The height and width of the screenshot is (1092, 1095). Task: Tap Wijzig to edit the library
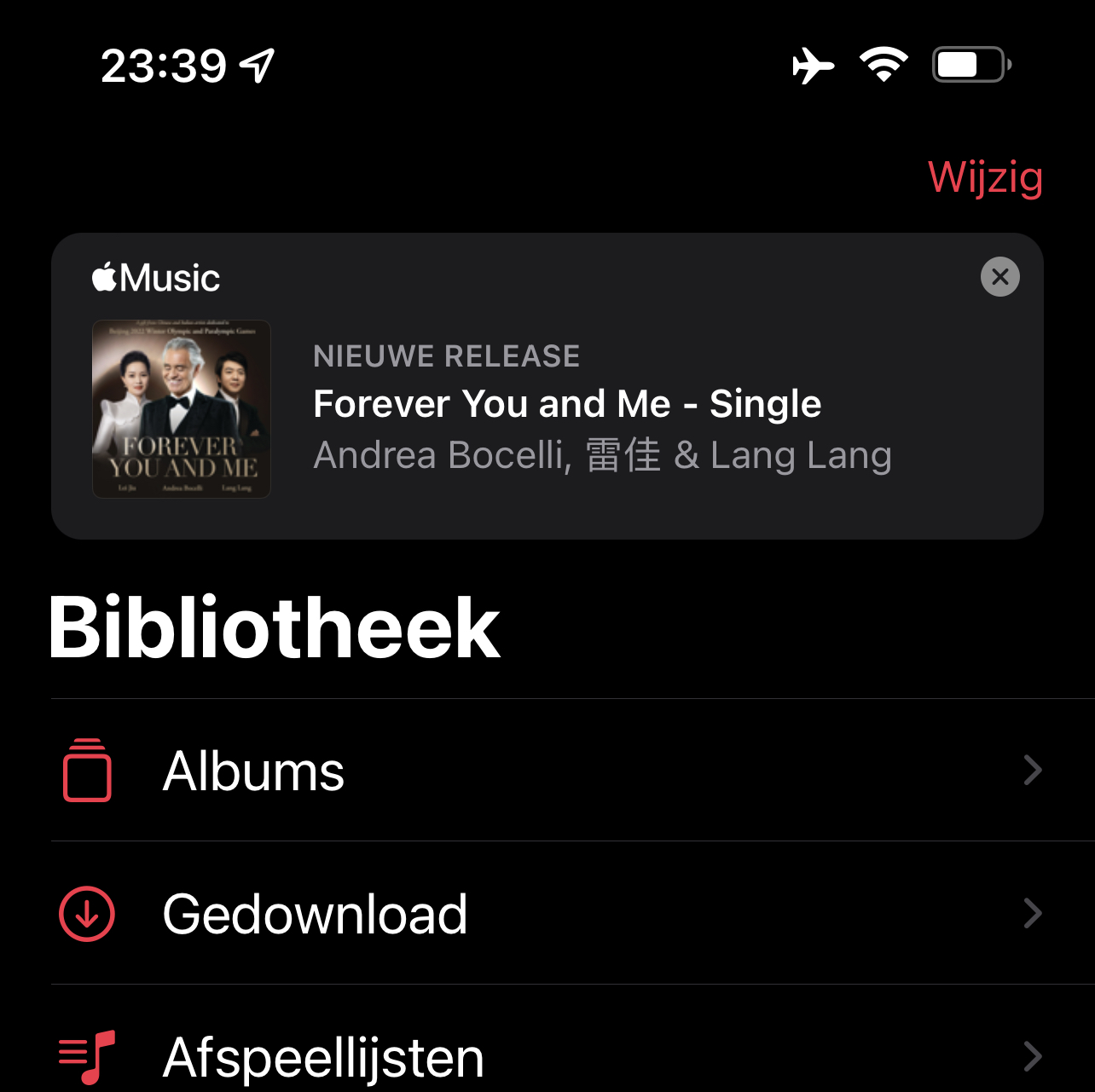(985, 177)
